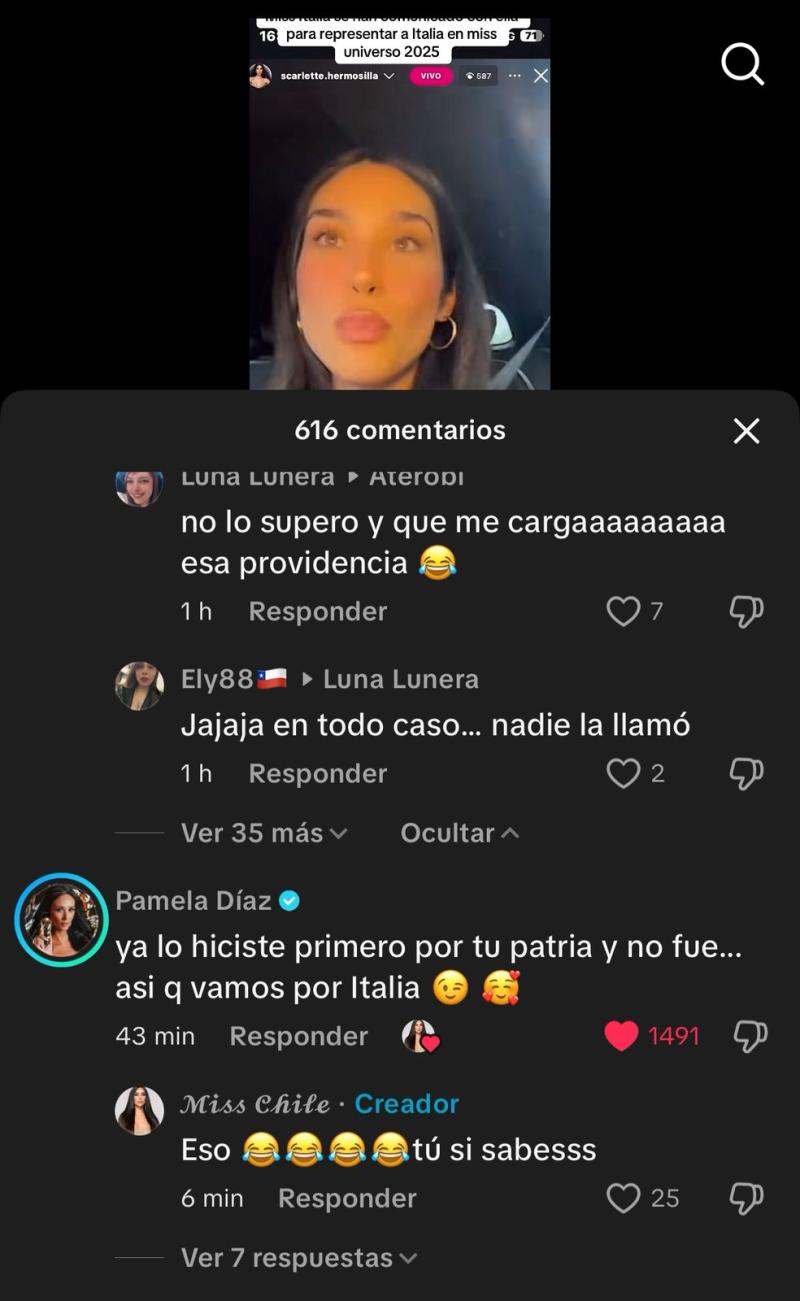Click the three-dot options icon on the live
The image size is (800, 1301).
(513, 76)
